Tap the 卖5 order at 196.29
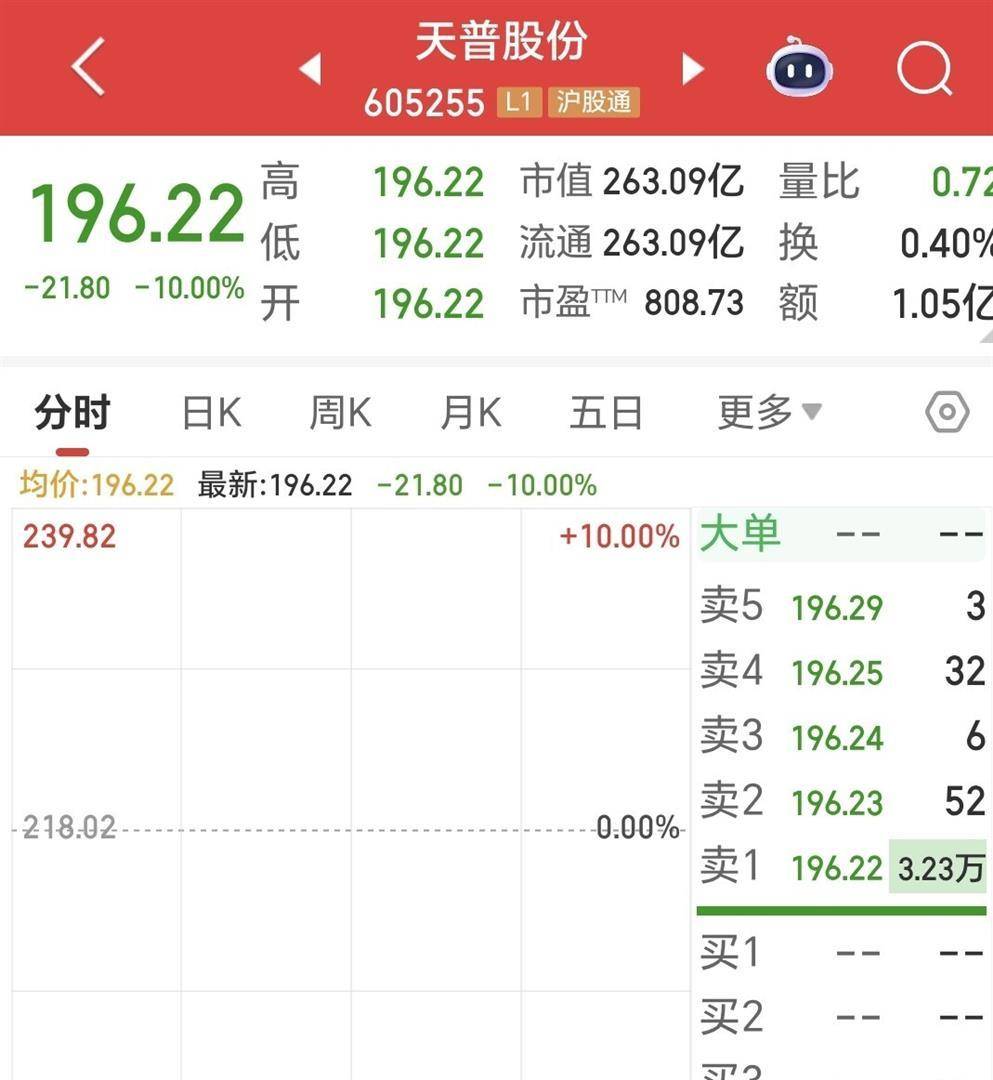This screenshot has width=993, height=1080. [x=842, y=607]
